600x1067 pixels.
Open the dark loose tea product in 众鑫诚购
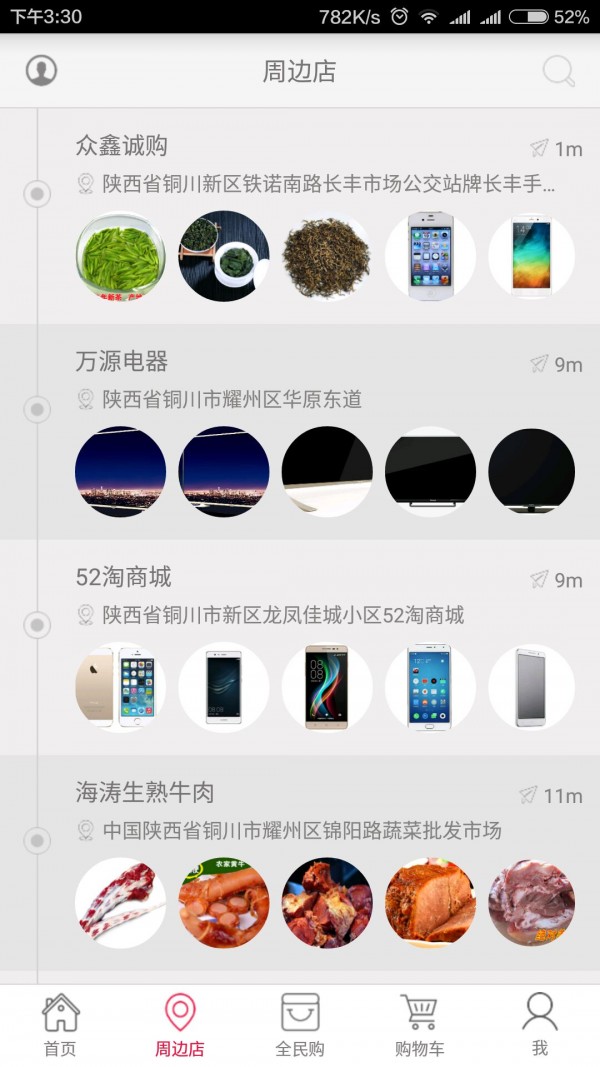(327, 256)
